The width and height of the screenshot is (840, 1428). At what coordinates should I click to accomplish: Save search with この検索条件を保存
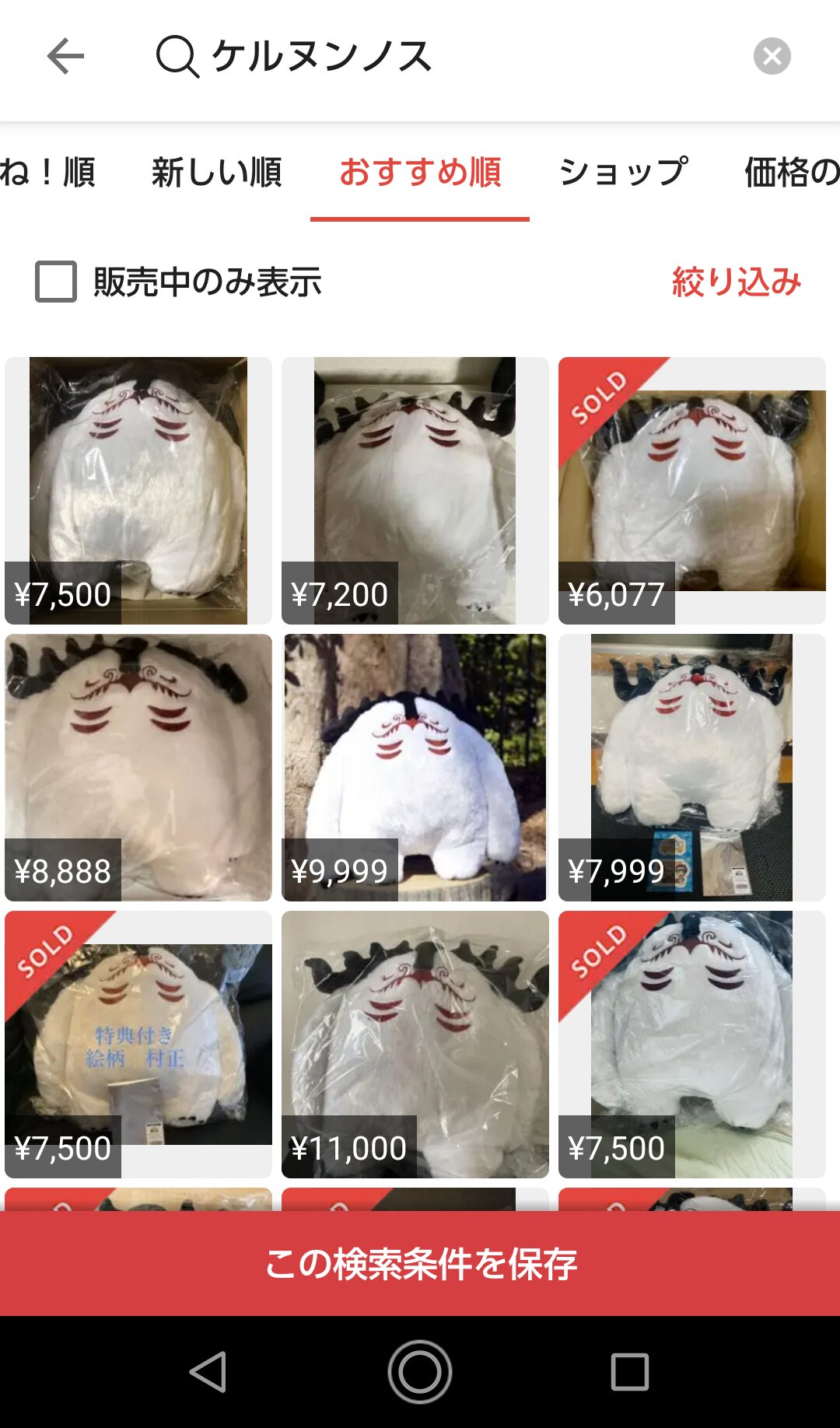420,1263
